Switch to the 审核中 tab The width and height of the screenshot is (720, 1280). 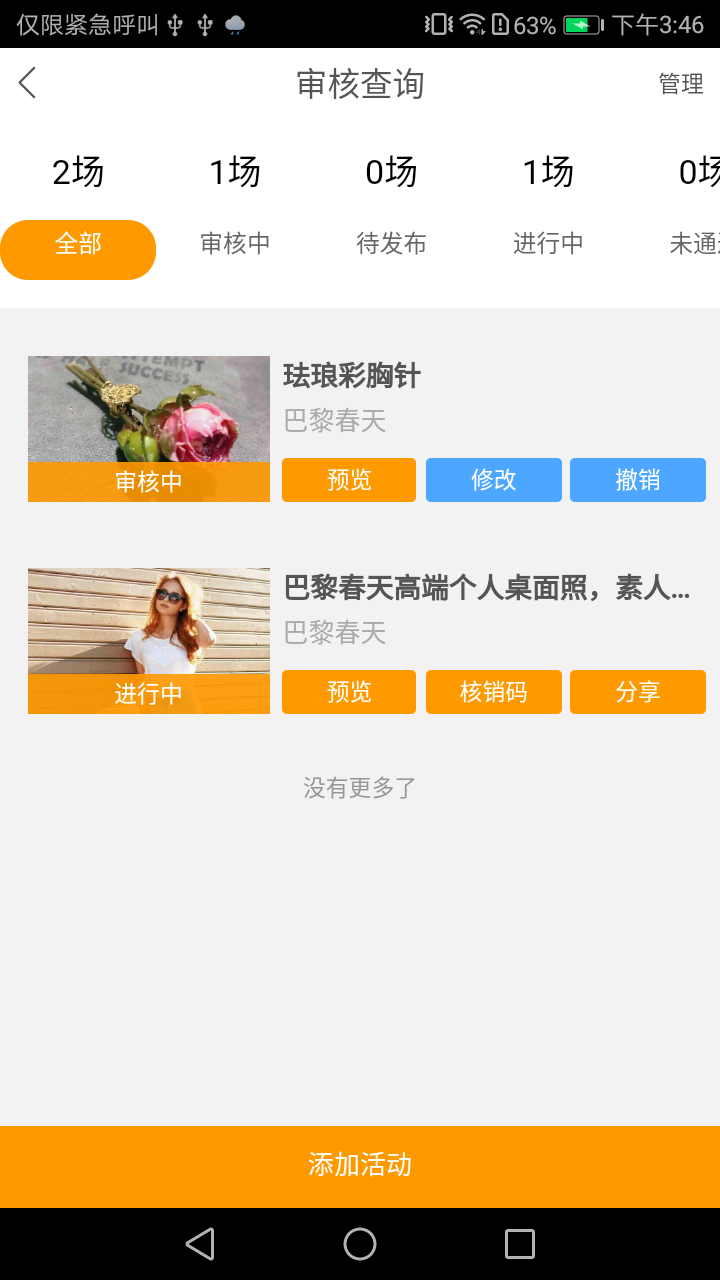click(235, 244)
